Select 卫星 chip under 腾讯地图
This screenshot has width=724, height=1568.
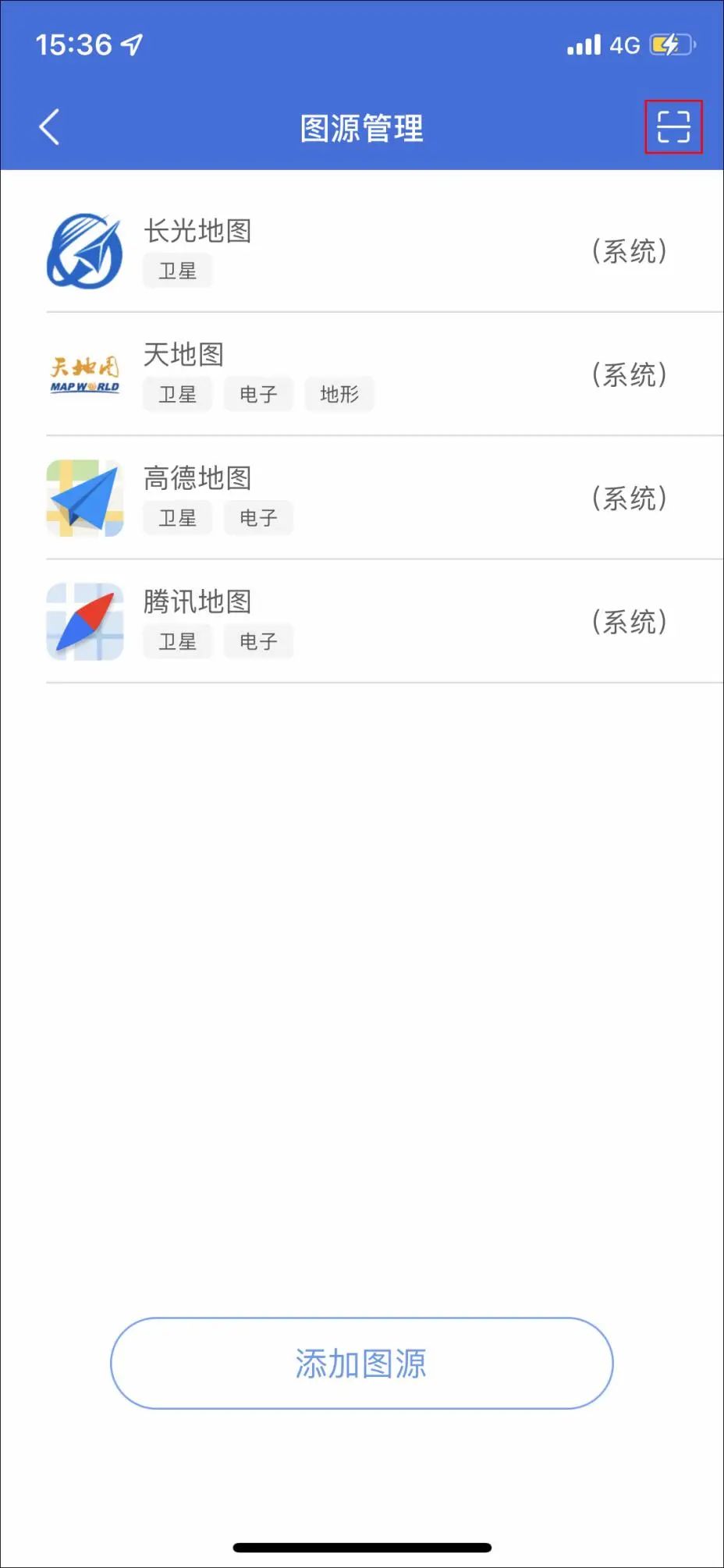point(178,641)
